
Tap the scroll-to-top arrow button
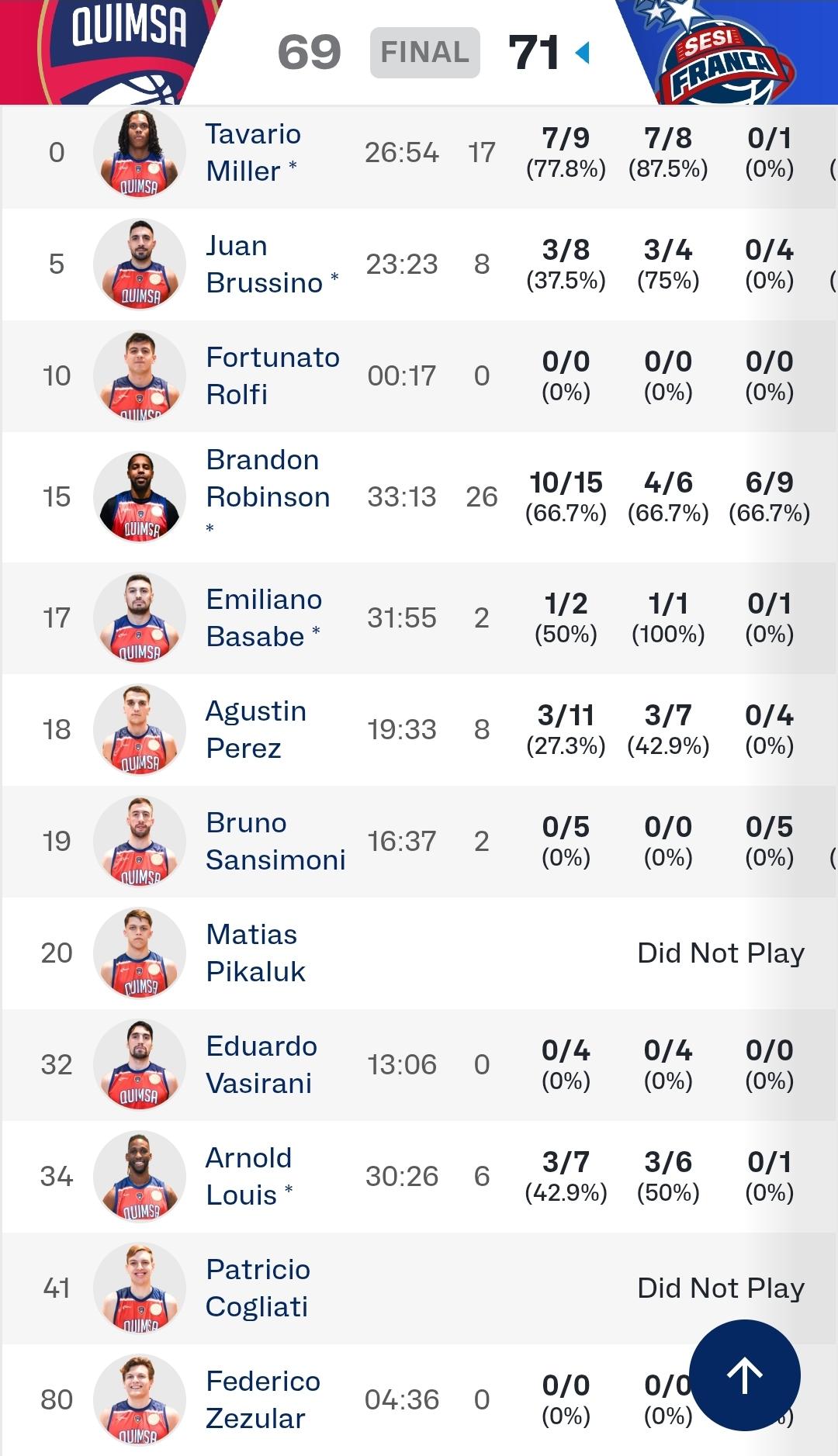(x=744, y=1375)
